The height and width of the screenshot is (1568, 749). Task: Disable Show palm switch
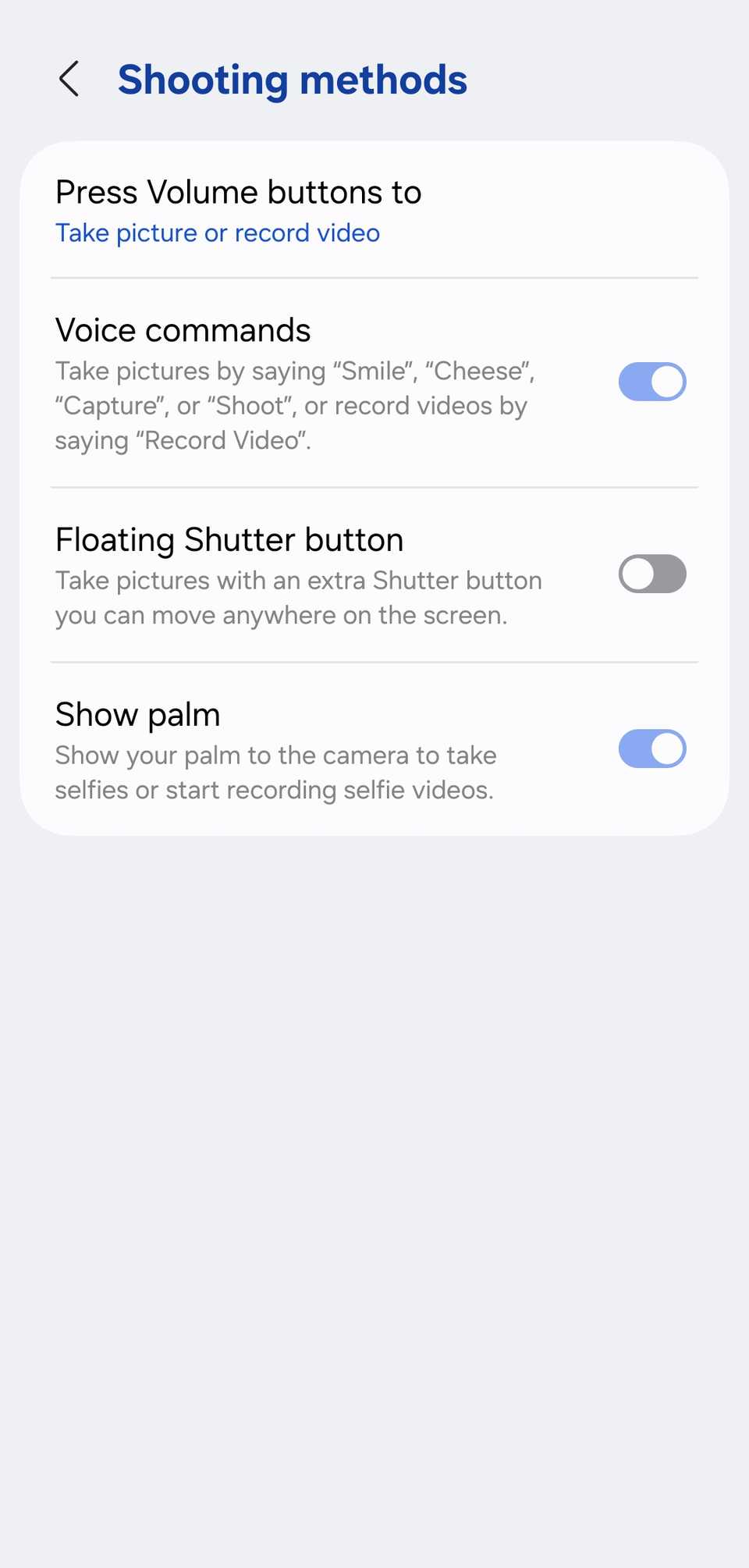click(651, 749)
